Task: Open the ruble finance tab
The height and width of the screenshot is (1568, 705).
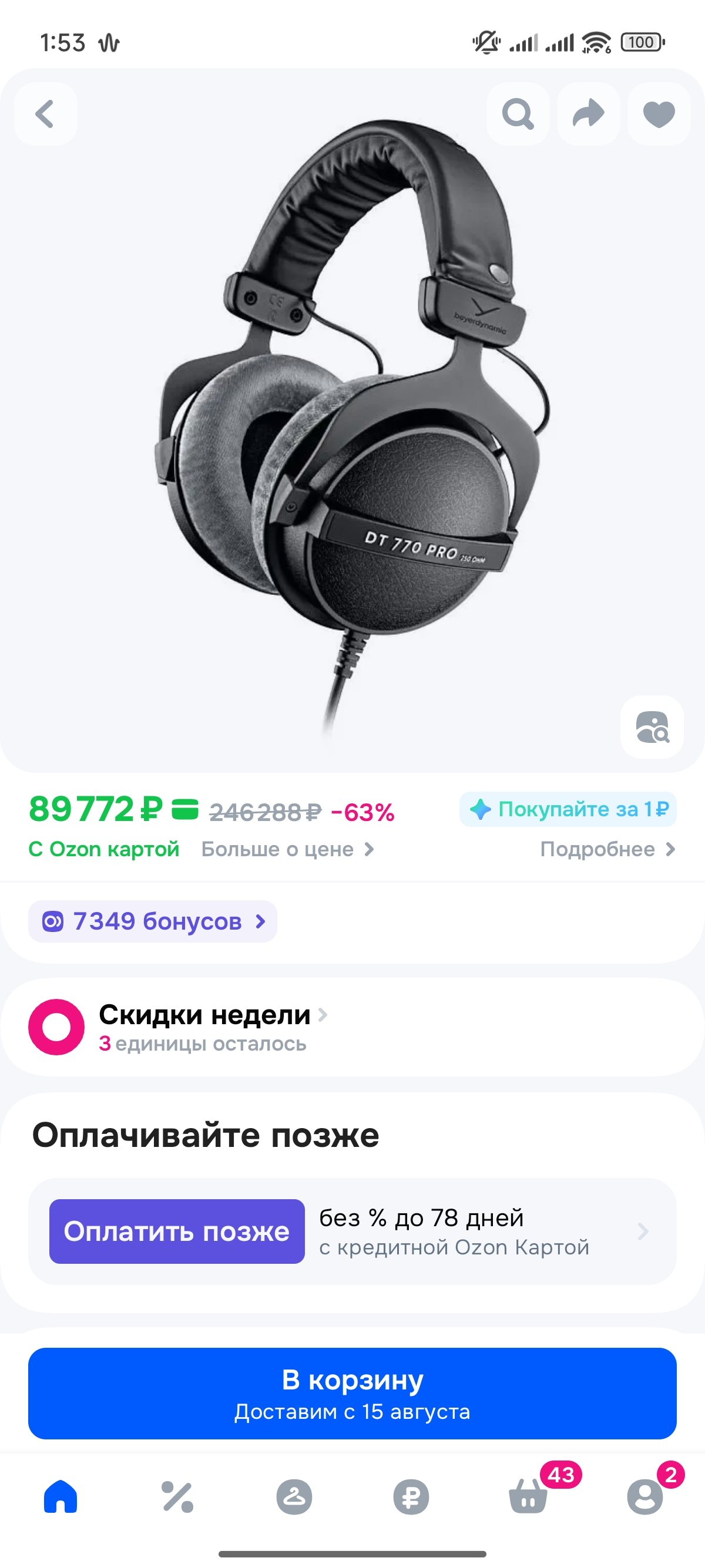Action: 411,1497
